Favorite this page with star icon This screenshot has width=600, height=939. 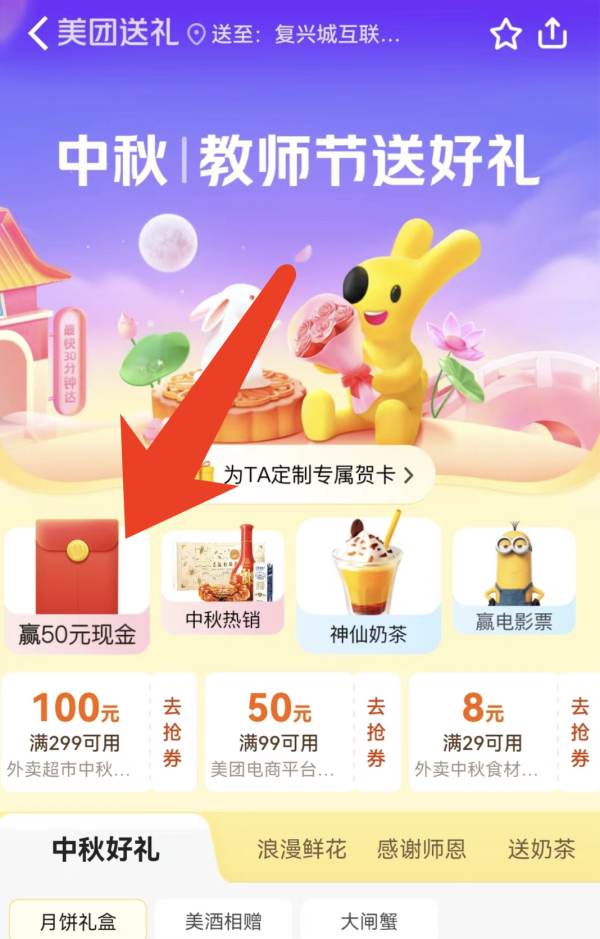click(x=506, y=35)
